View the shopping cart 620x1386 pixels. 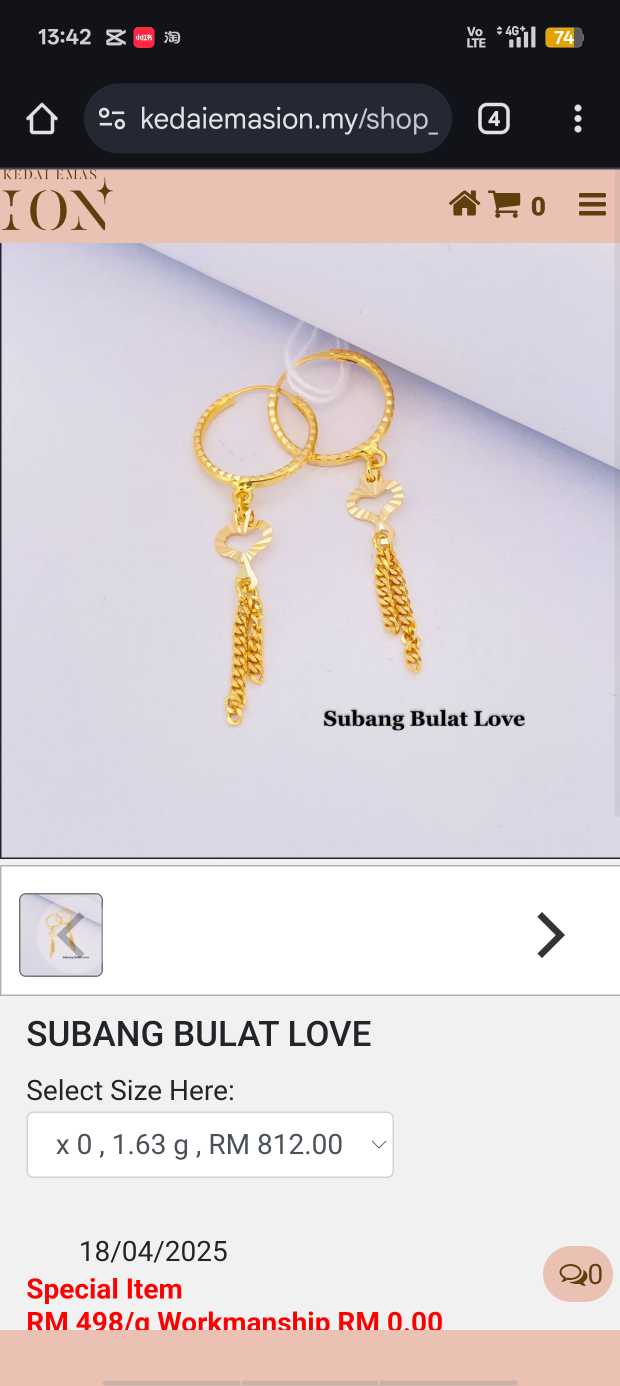coord(517,205)
